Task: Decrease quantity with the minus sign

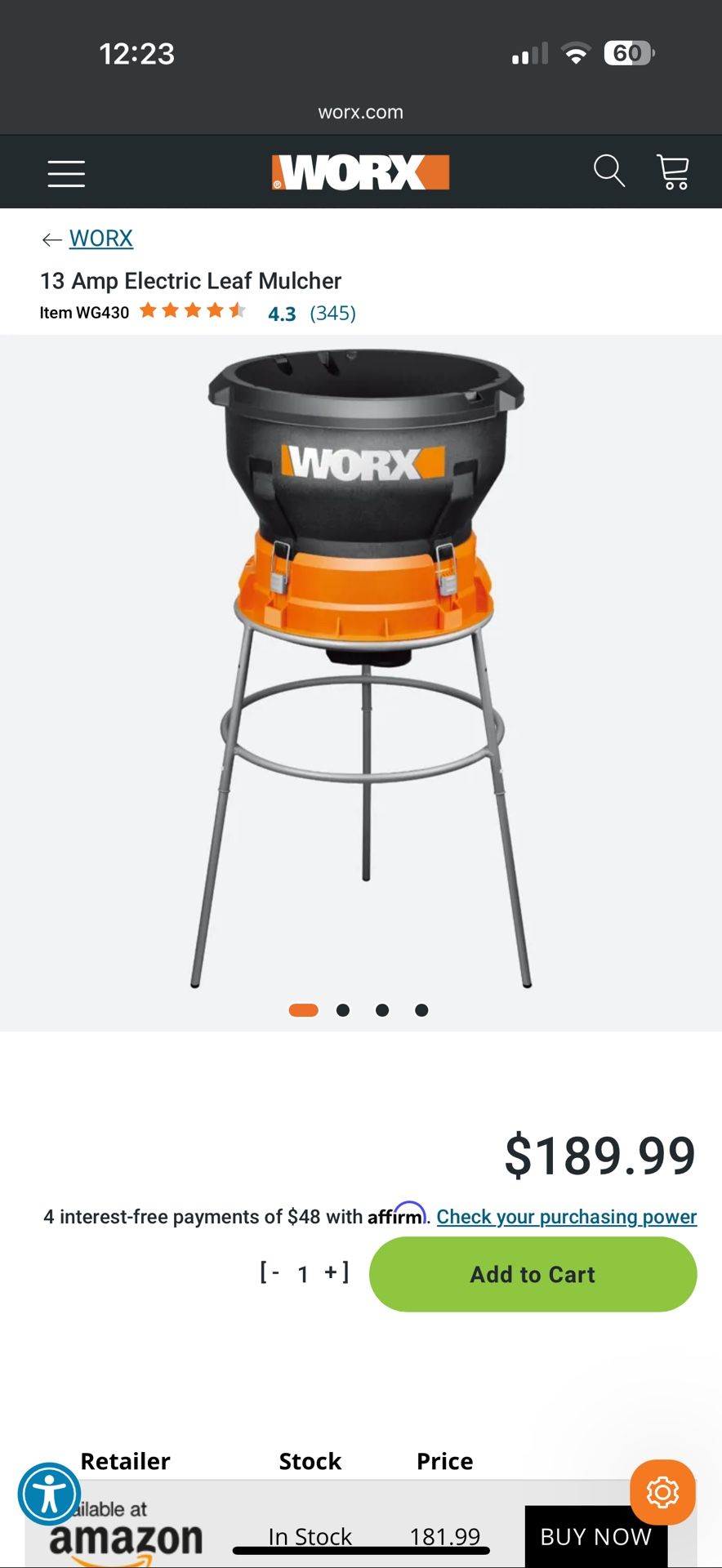Action: point(275,1273)
